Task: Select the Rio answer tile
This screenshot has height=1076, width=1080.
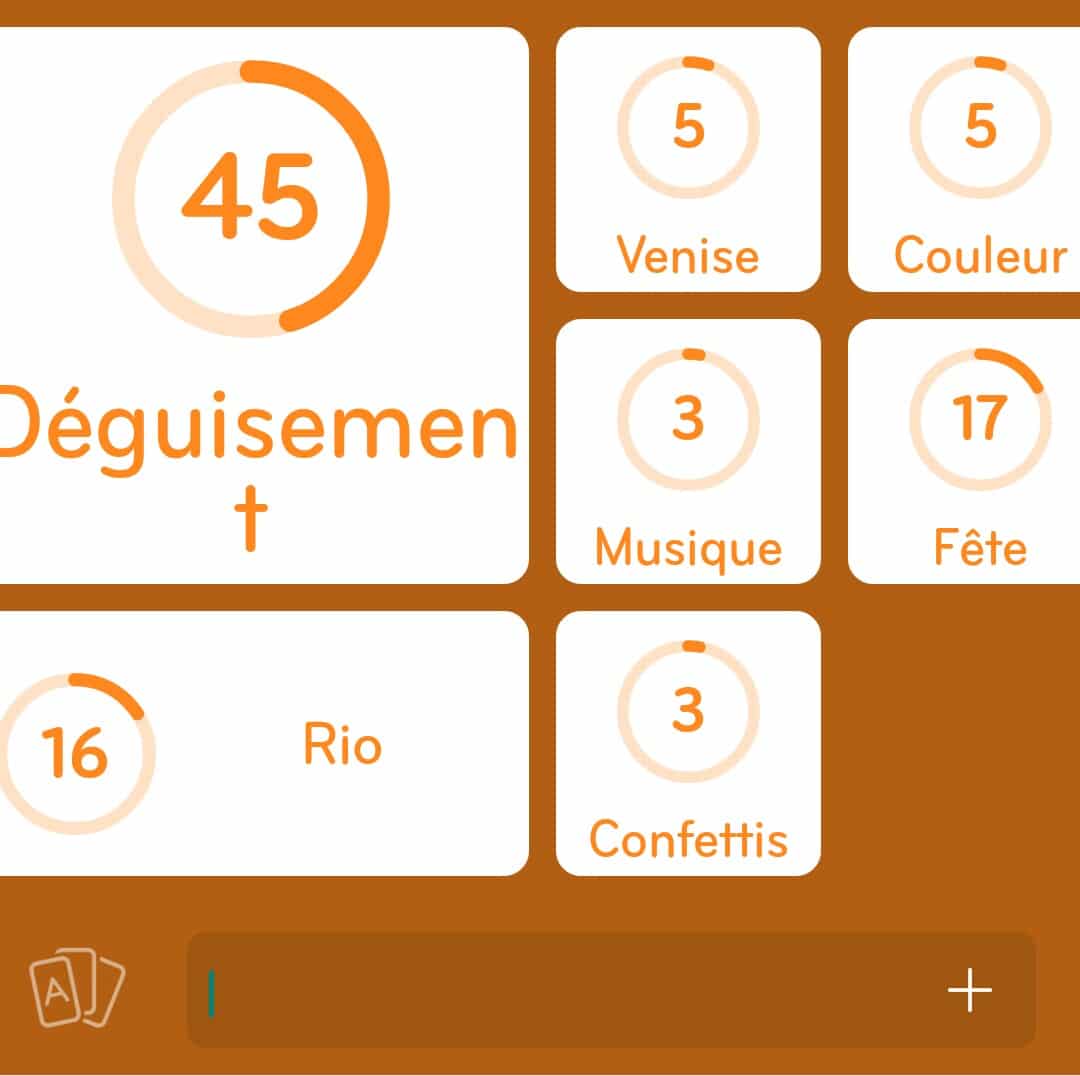Action: [260, 743]
